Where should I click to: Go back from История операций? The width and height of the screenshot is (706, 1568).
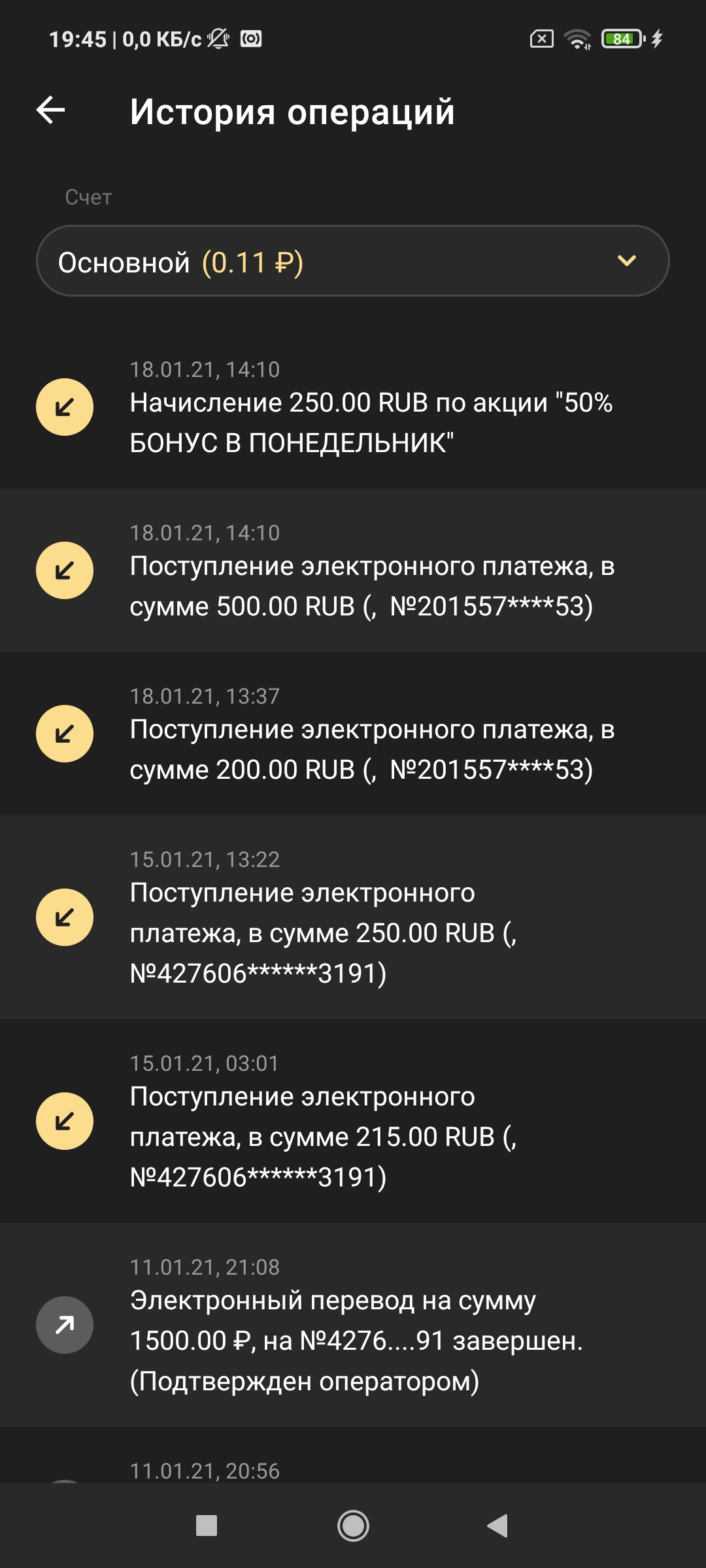tap(51, 110)
